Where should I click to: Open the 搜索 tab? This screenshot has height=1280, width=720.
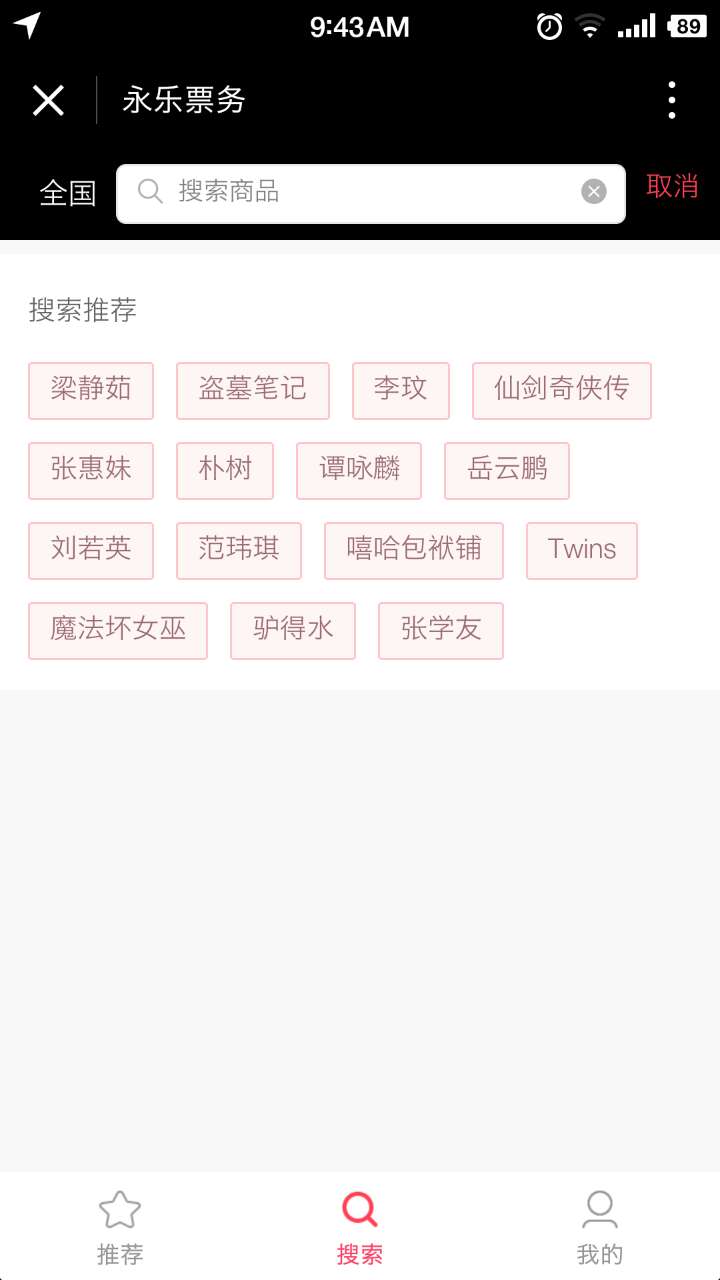[360, 1226]
